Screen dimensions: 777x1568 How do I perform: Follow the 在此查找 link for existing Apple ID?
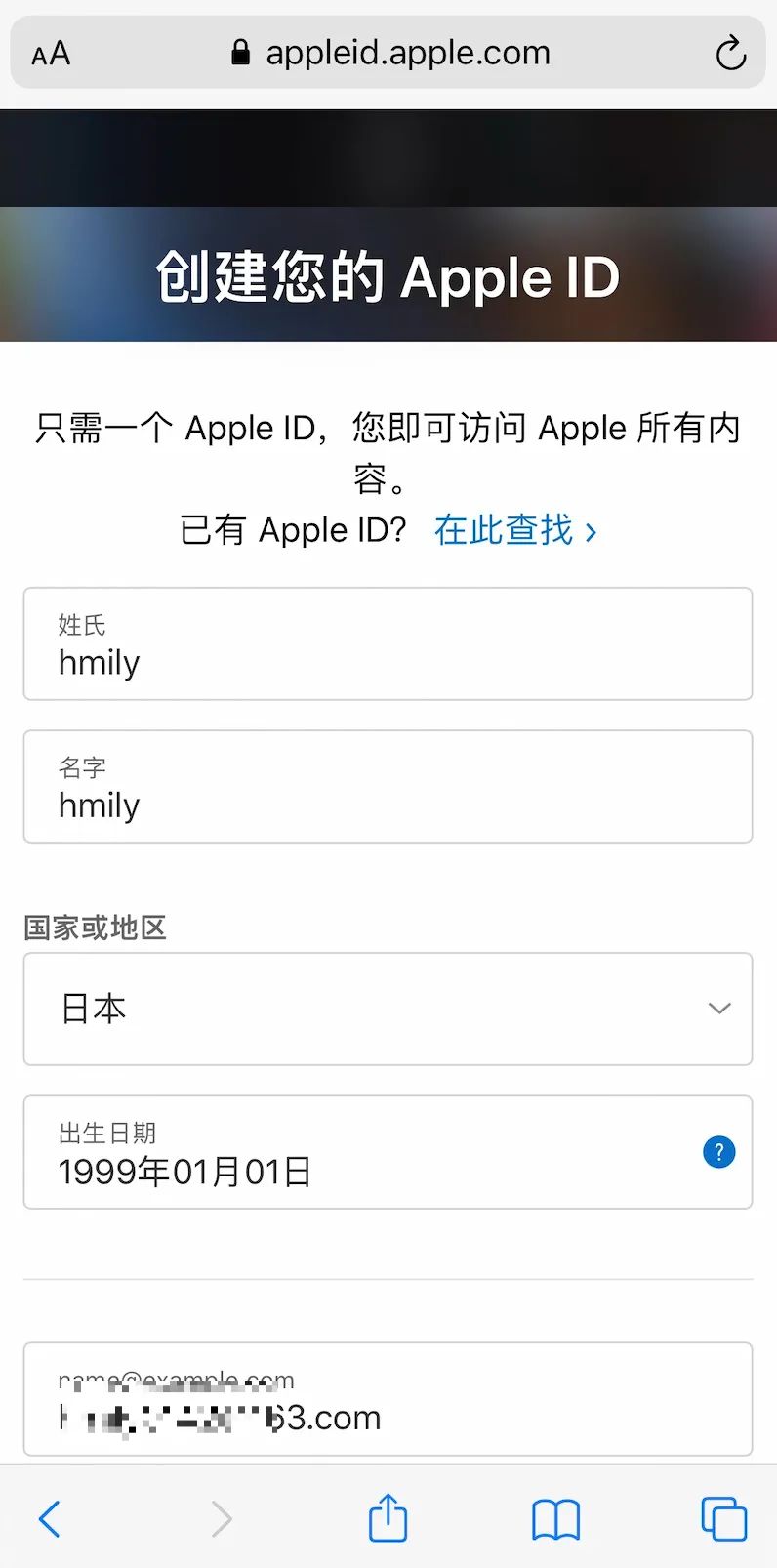pos(505,530)
